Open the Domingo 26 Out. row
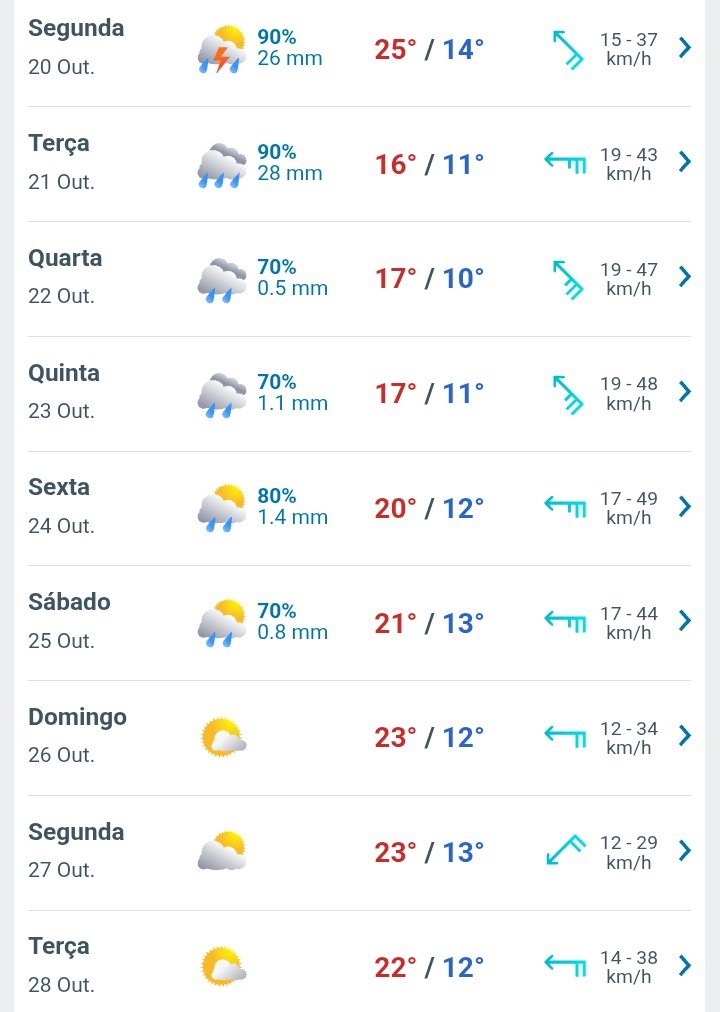The image size is (720, 1012). pyautogui.click(x=359, y=738)
